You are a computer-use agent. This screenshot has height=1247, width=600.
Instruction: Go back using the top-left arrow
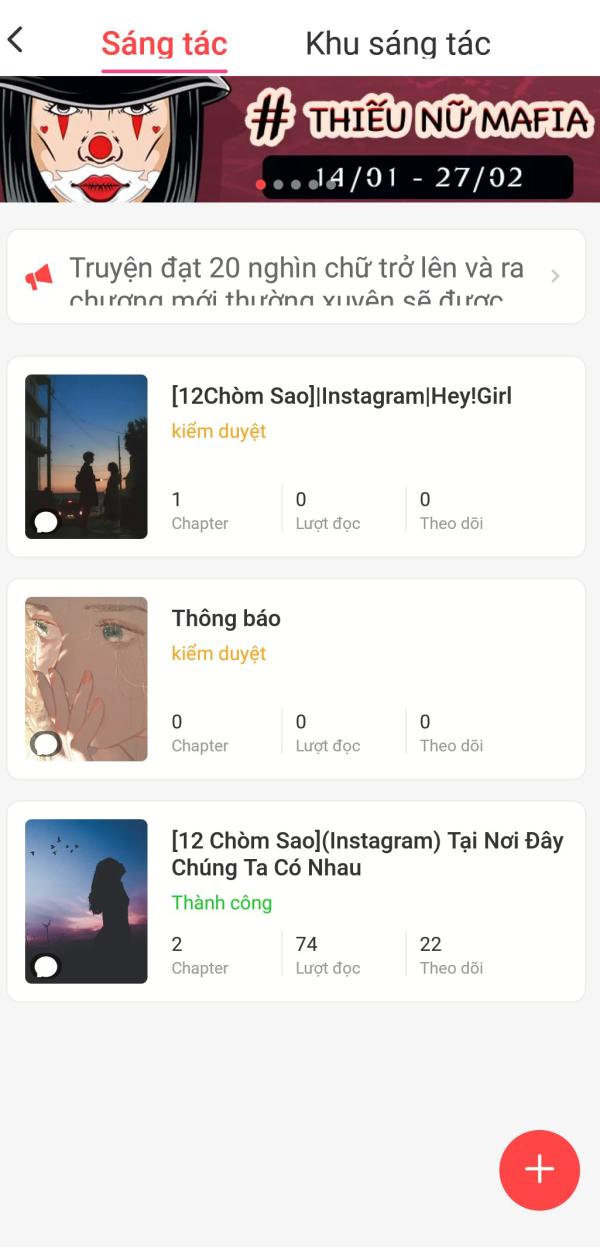(x=15, y=40)
